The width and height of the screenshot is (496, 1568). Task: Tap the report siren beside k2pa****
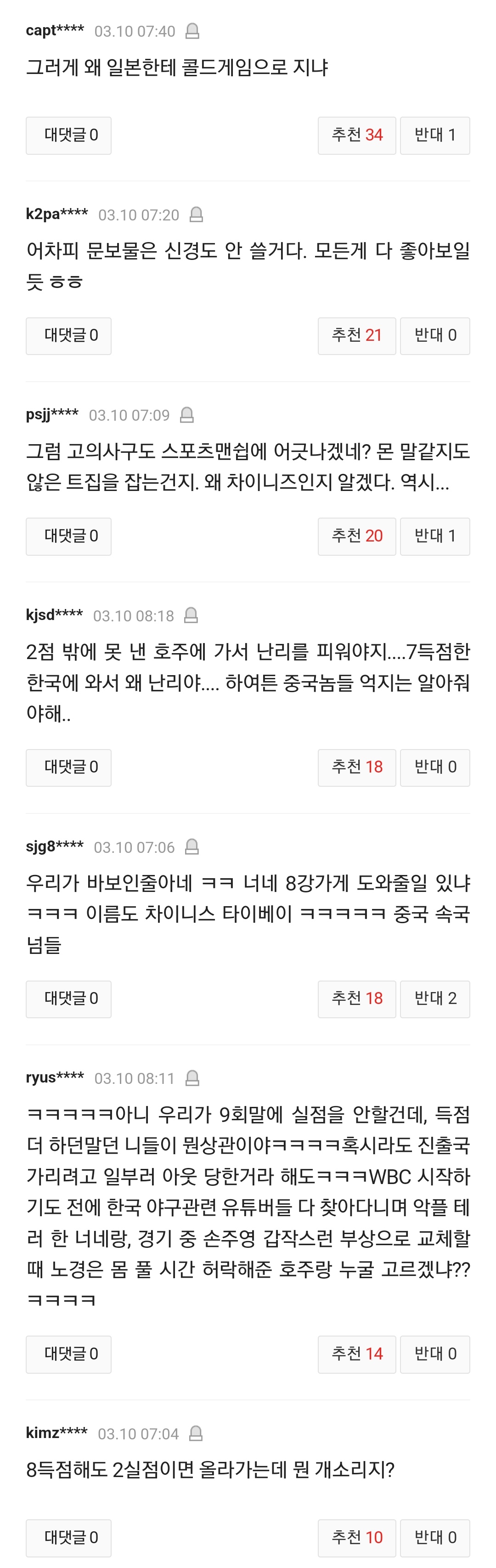[x=196, y=214]
